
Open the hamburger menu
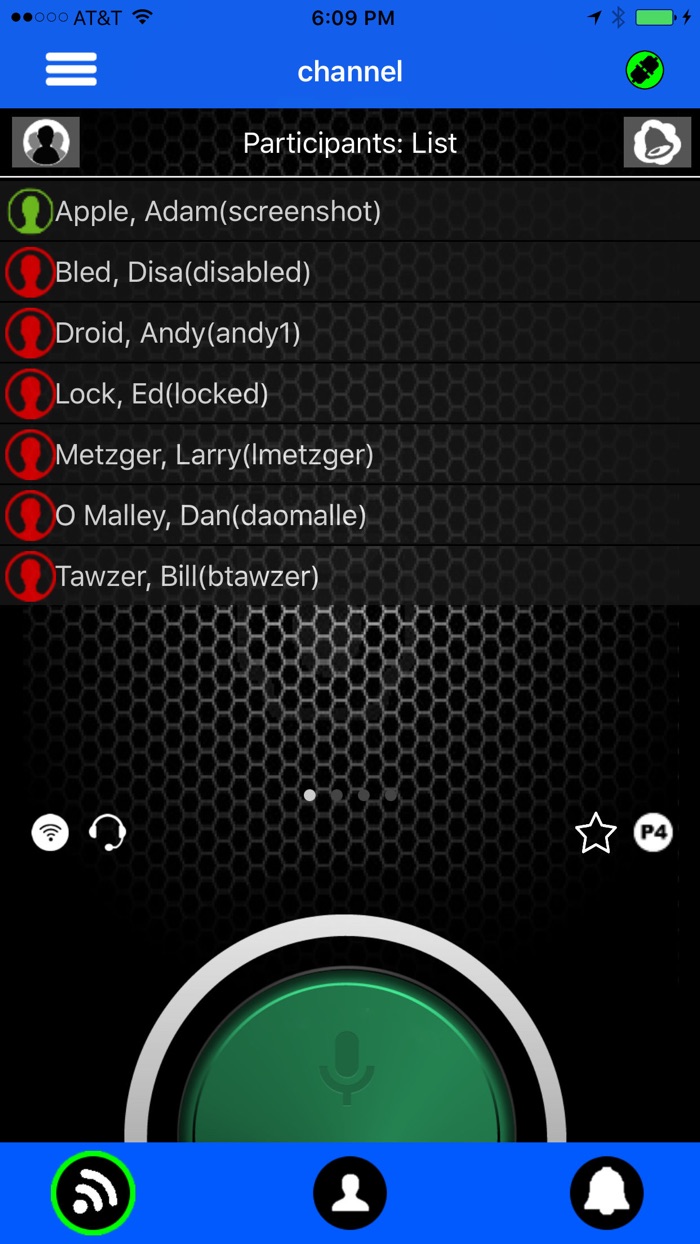[71, 69]
